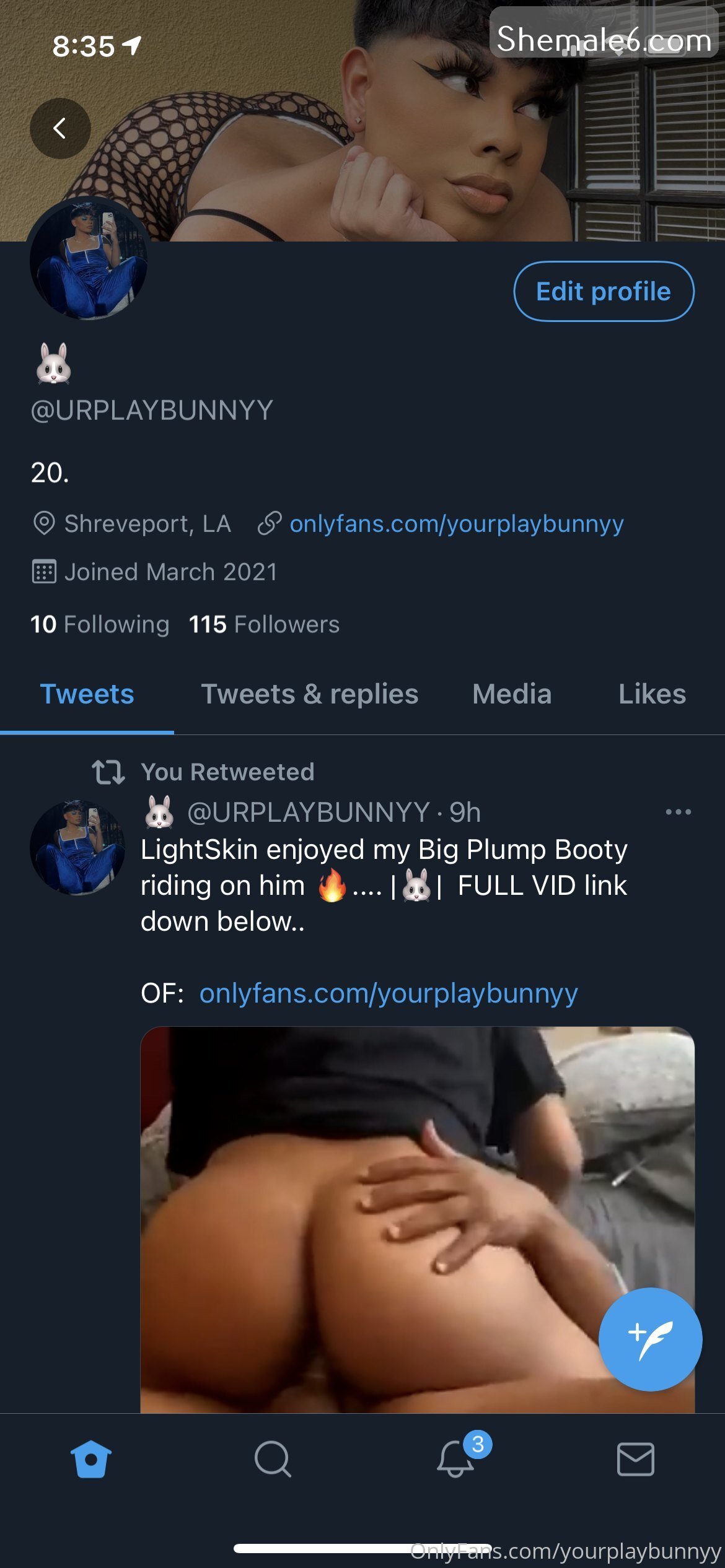Viewport: 725px width, 1568px height.
Task: Go to the Home timeline tab
Action: pyautogui.click(x=91, y=1459)
